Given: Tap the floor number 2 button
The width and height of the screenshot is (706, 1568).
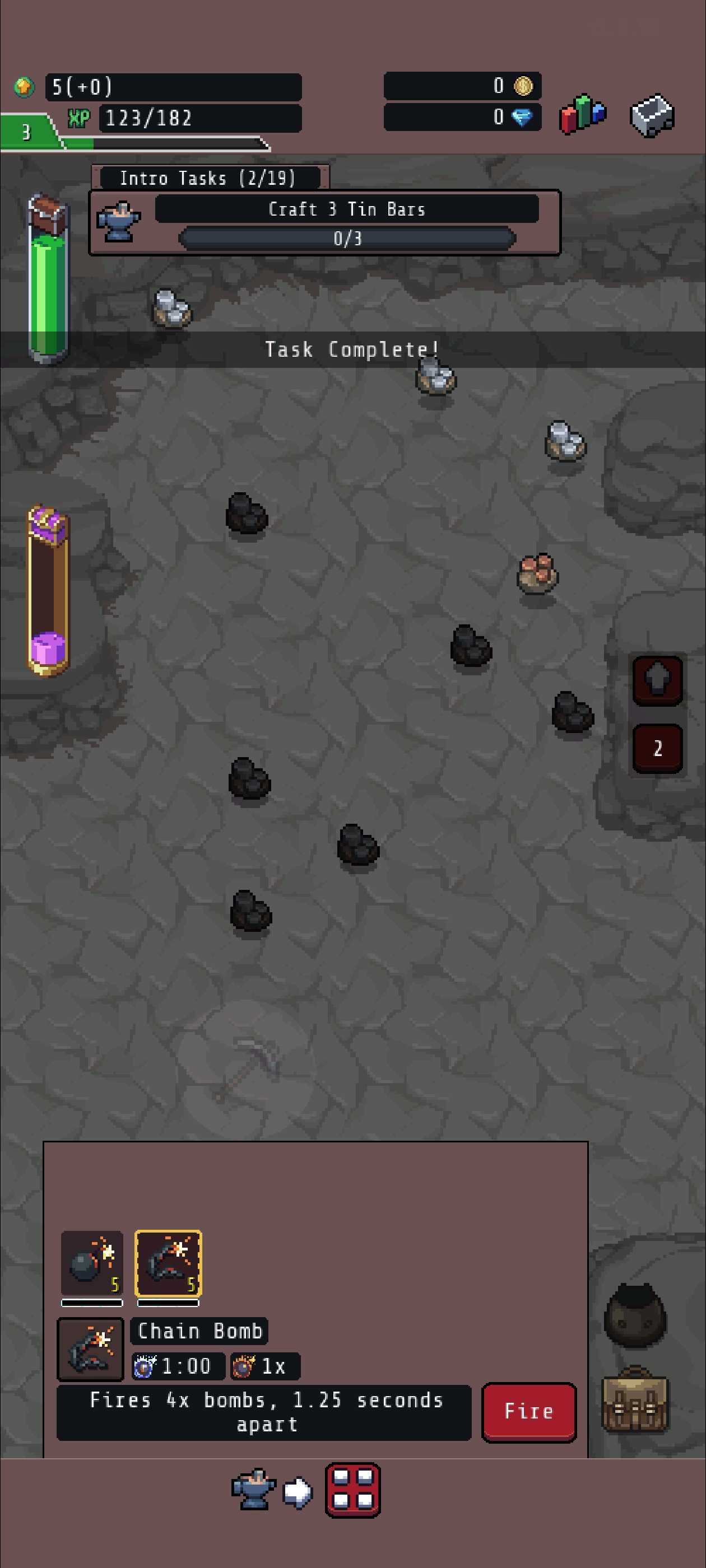Looking at the screenshot, I should pos(657,748).
